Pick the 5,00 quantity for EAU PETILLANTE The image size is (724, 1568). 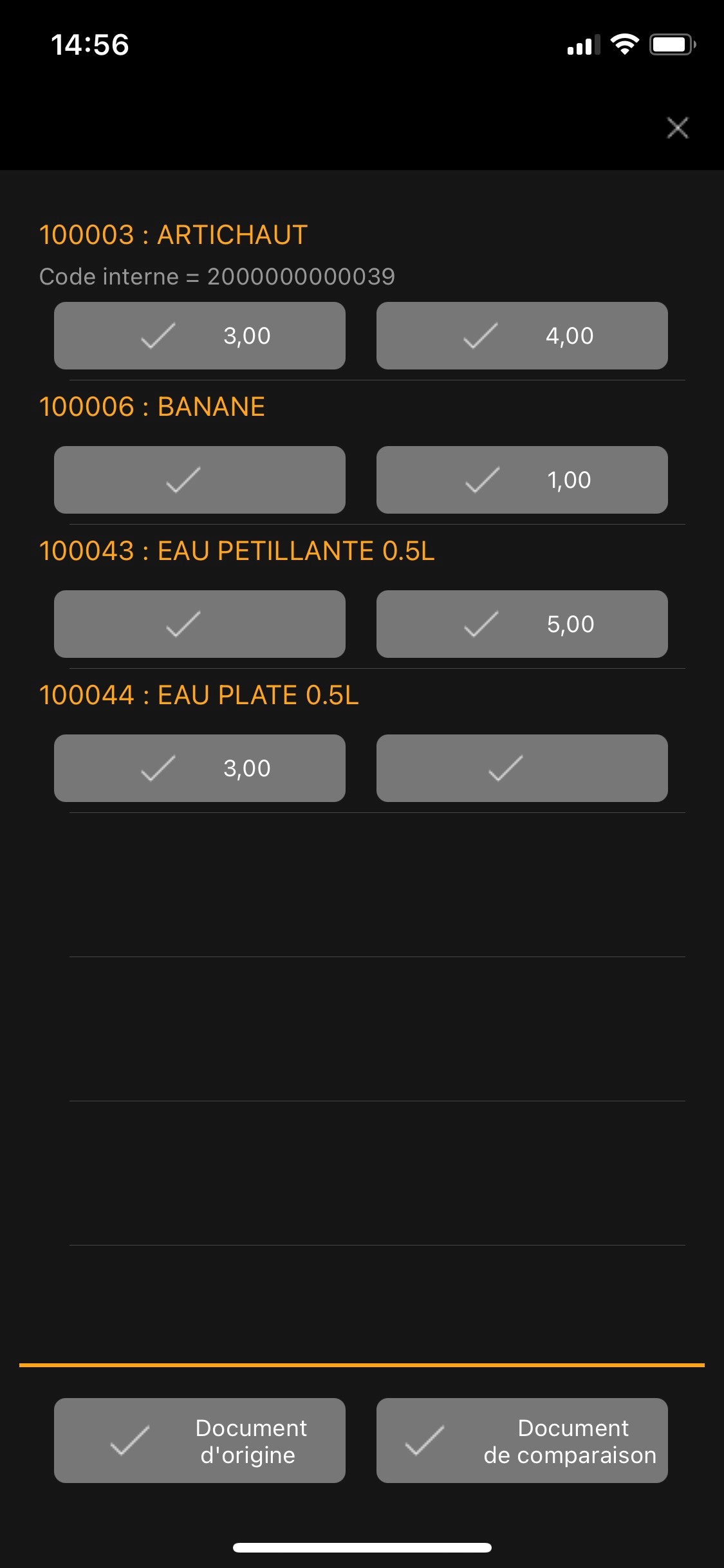click(x=522, y=624)
